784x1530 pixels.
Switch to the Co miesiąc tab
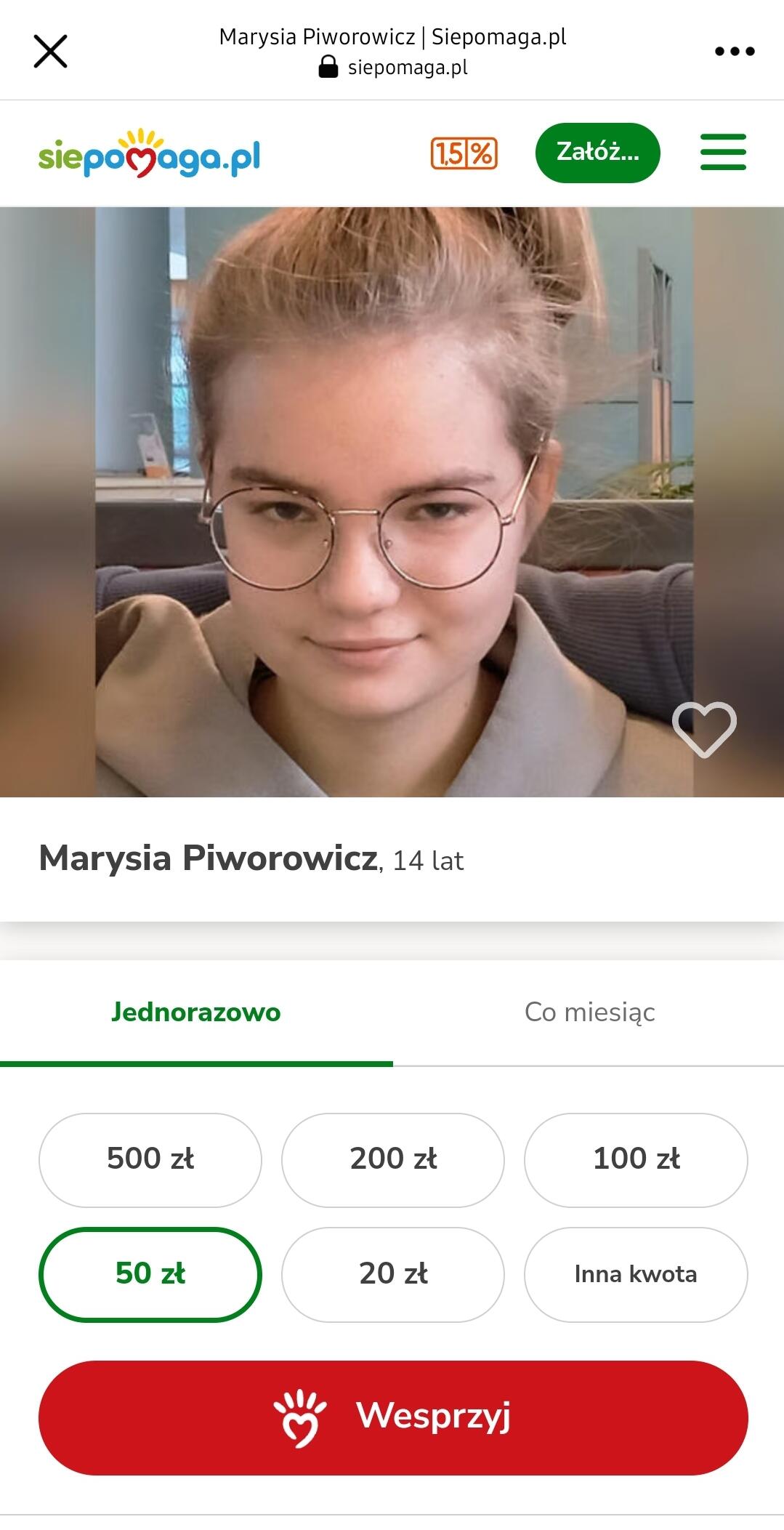pyautogui.click(x=589, y=1012)
